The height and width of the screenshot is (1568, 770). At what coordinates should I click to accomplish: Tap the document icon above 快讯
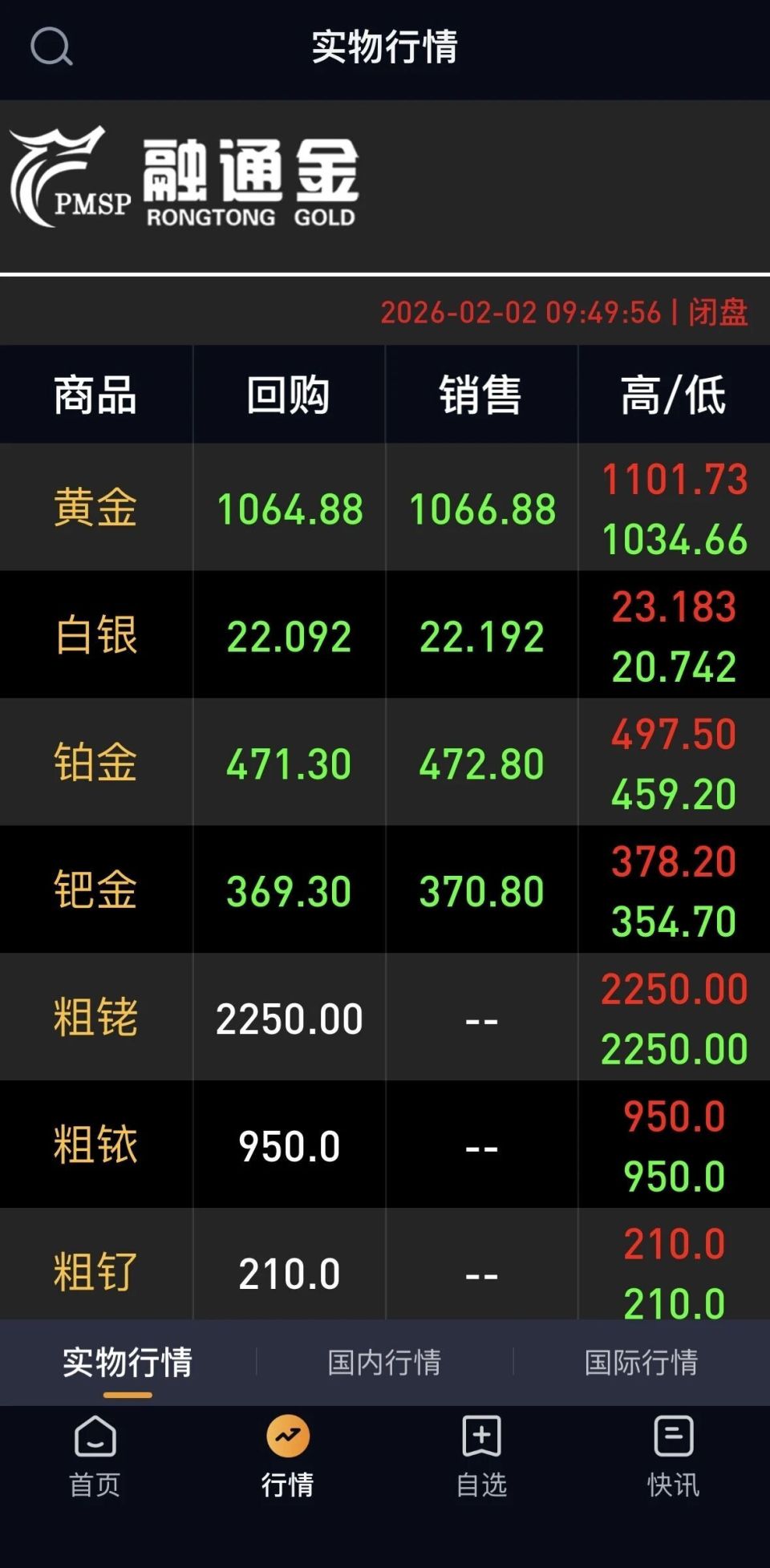pyautogui.click(x=674, y=1438)
